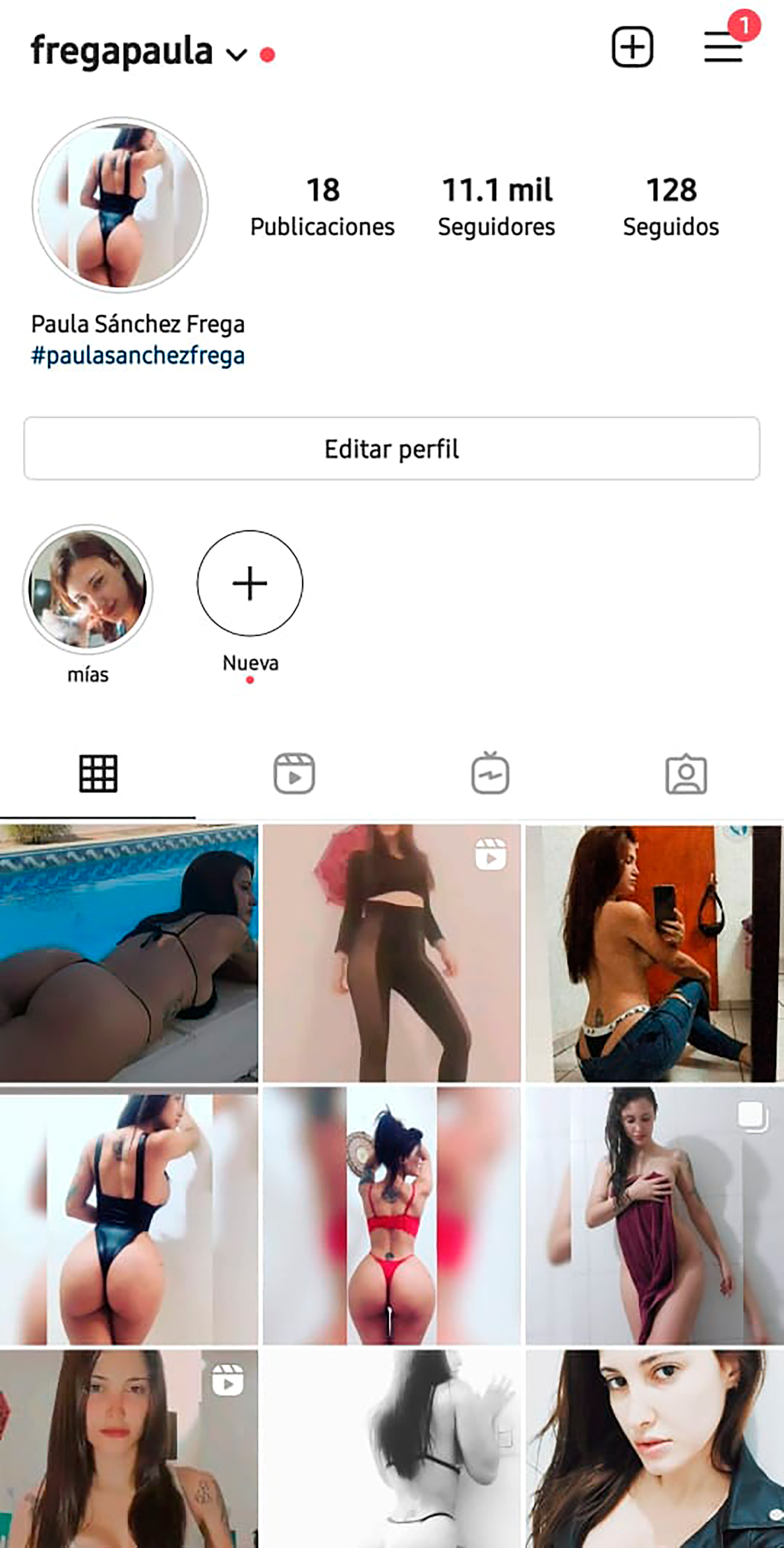Switch to the IGTV tab
784x1548 pixels.
[490, 774]
